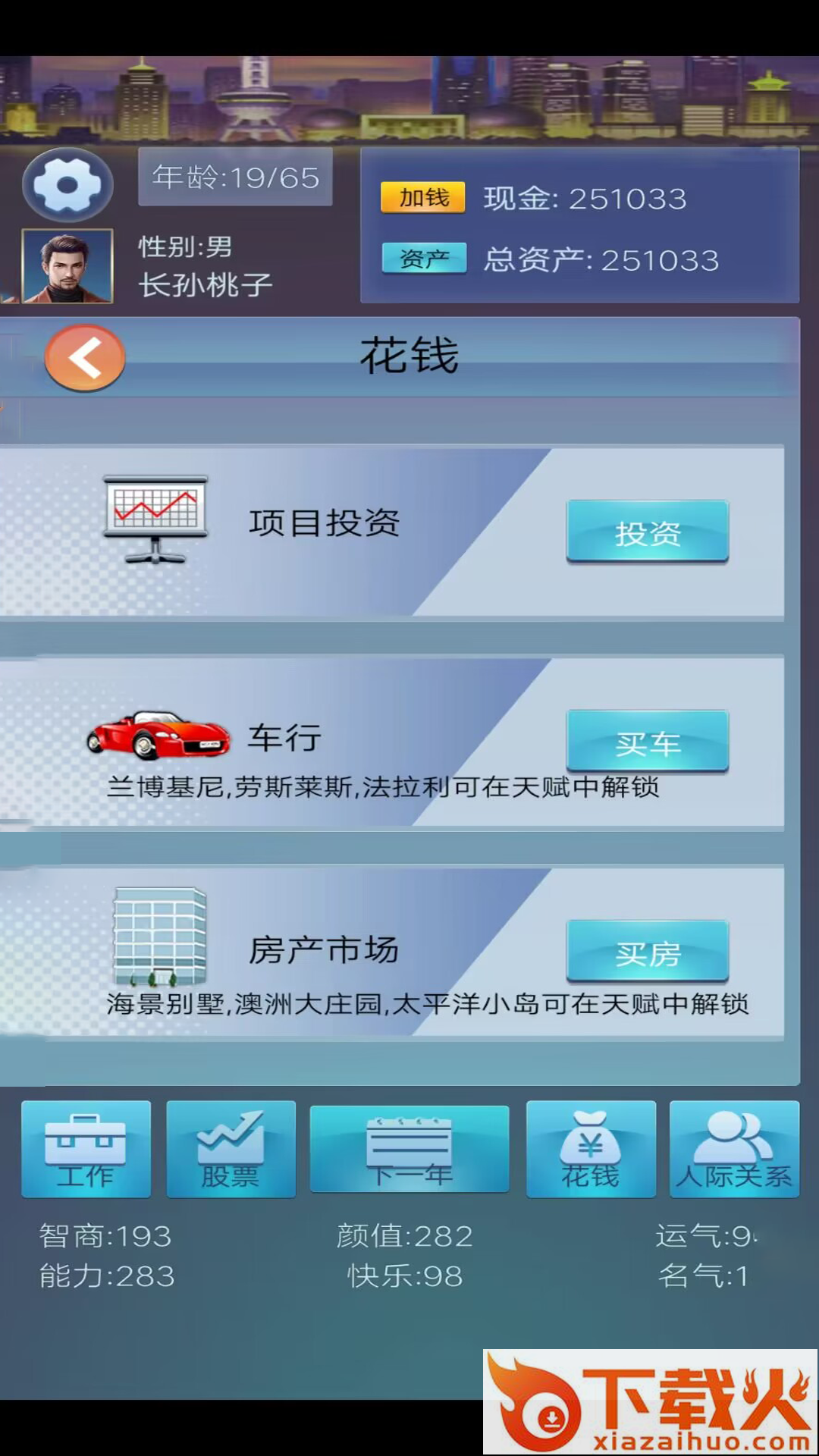
Task: Open the settings gear icon
Action: click(x=67, y=185)
